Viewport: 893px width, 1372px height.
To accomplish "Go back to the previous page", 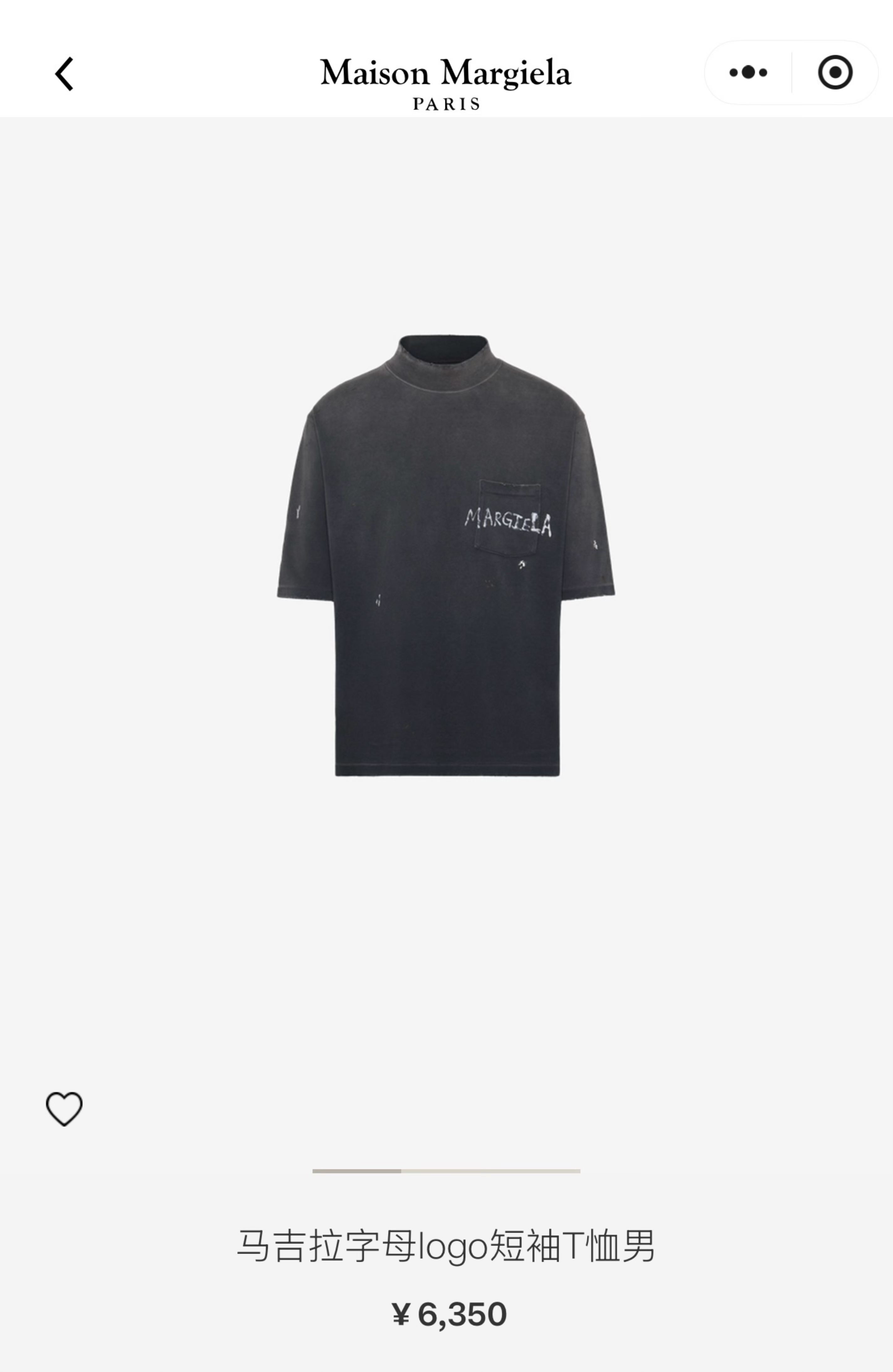I will point(65,74).
